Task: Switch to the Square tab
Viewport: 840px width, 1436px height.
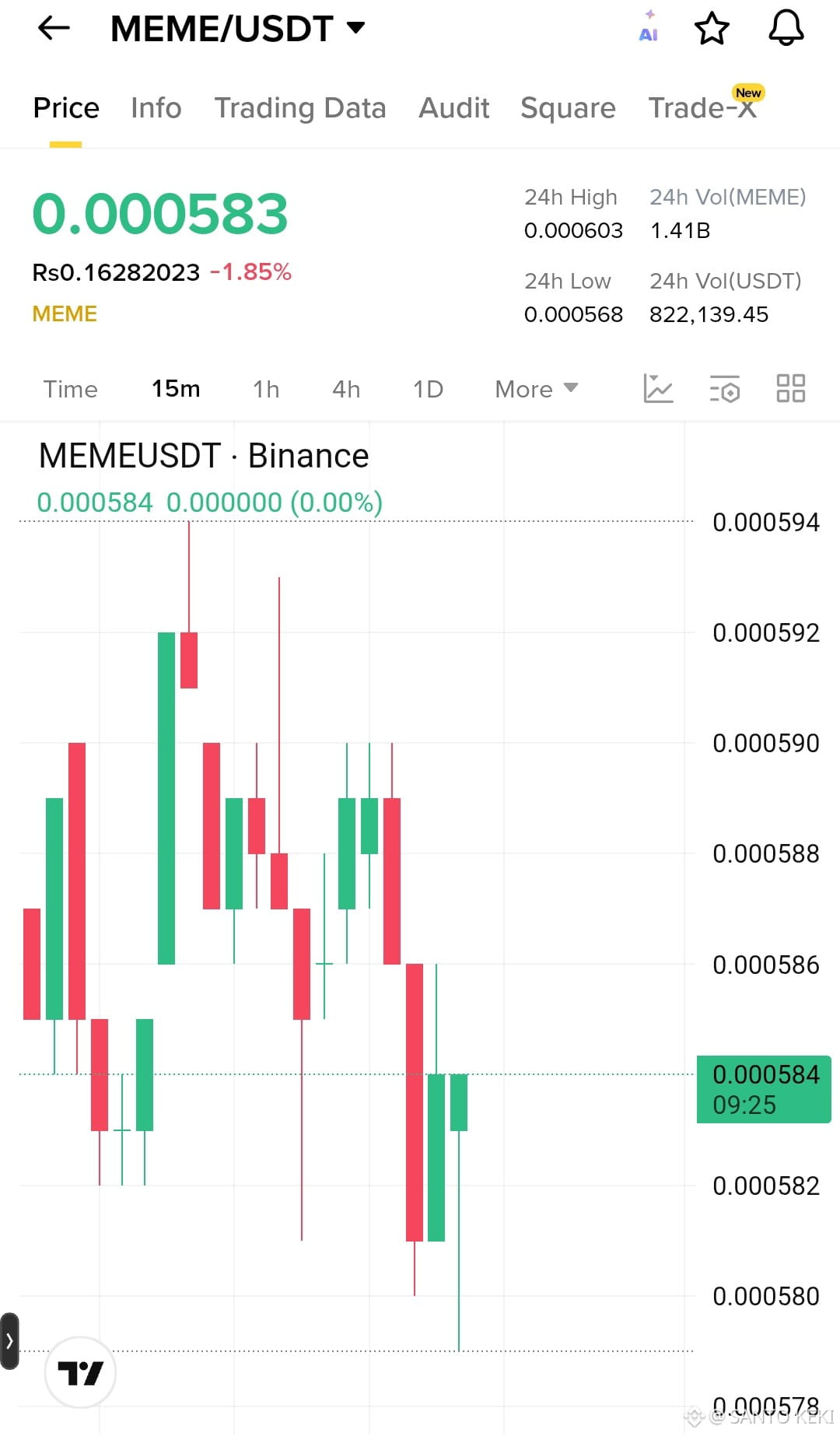Action: click(568, 108)
